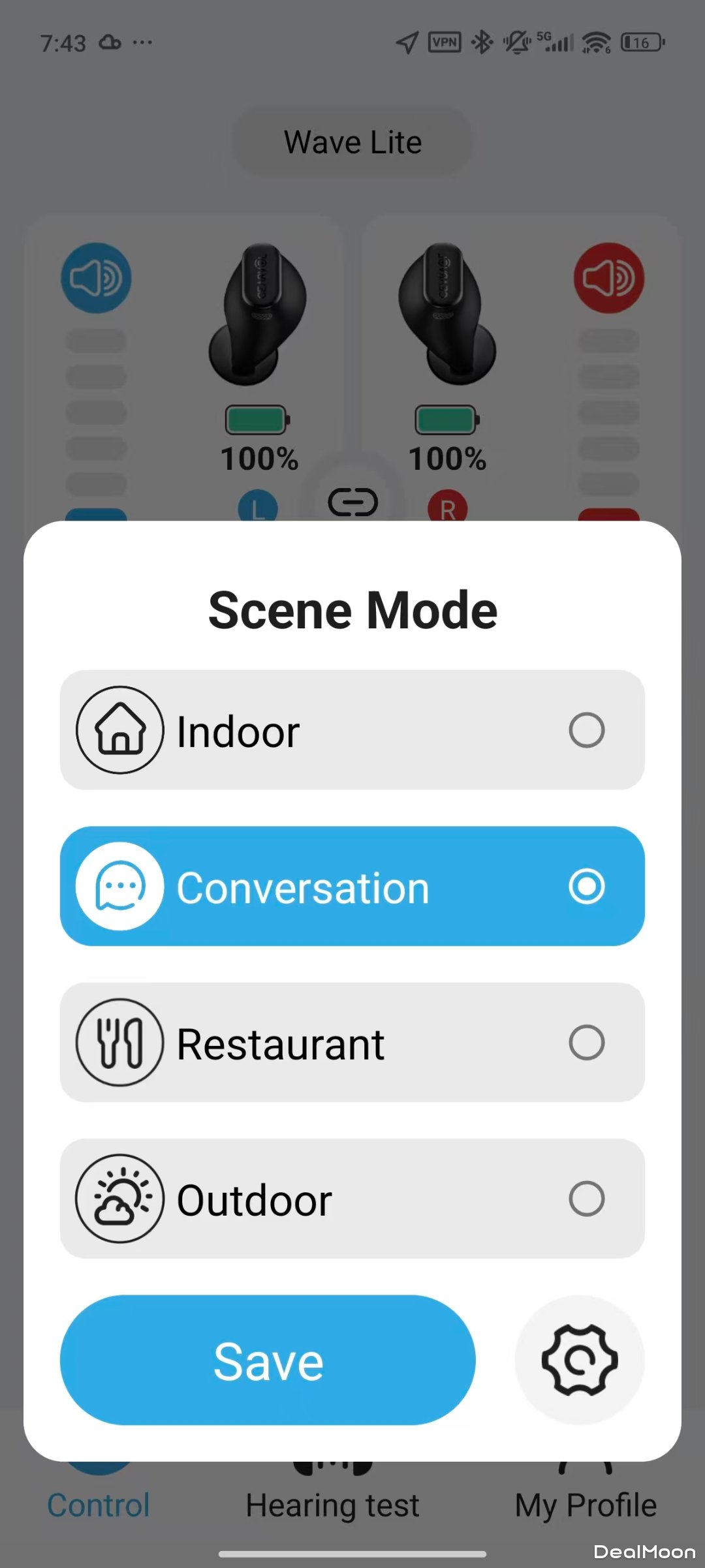
Task: Click the link icon between the earbuds
Action: click(352, 501)
